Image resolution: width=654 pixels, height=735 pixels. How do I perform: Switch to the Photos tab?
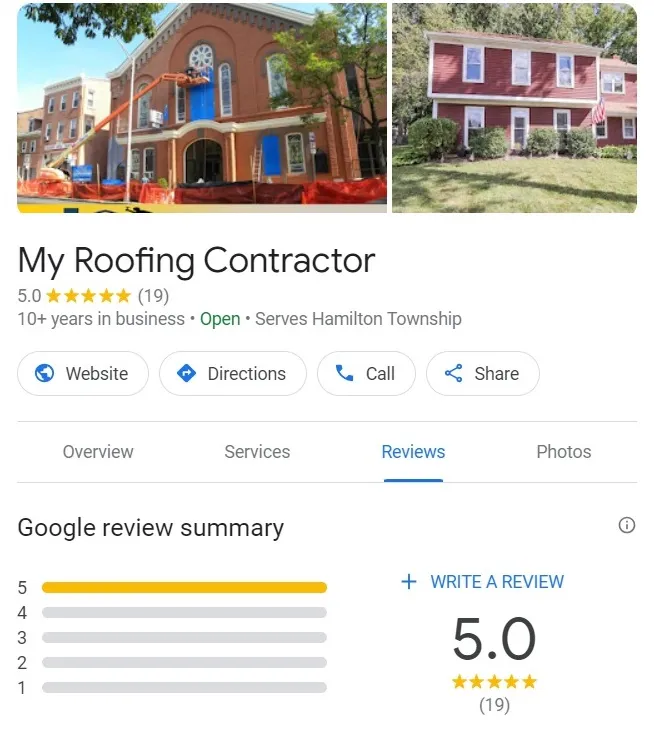coord(564,452)
